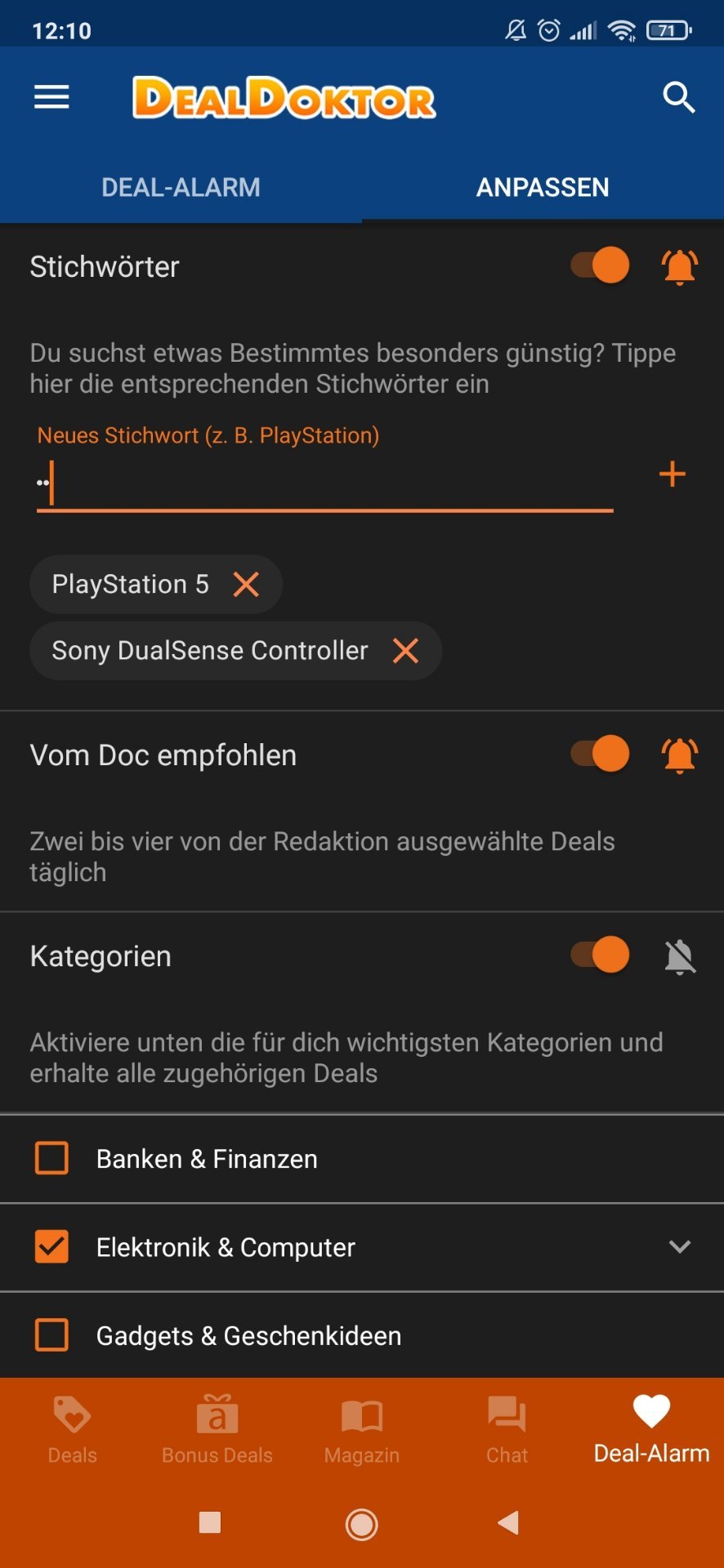
Task: Go to the Deals tab
Action: [x=73, y=1429]
